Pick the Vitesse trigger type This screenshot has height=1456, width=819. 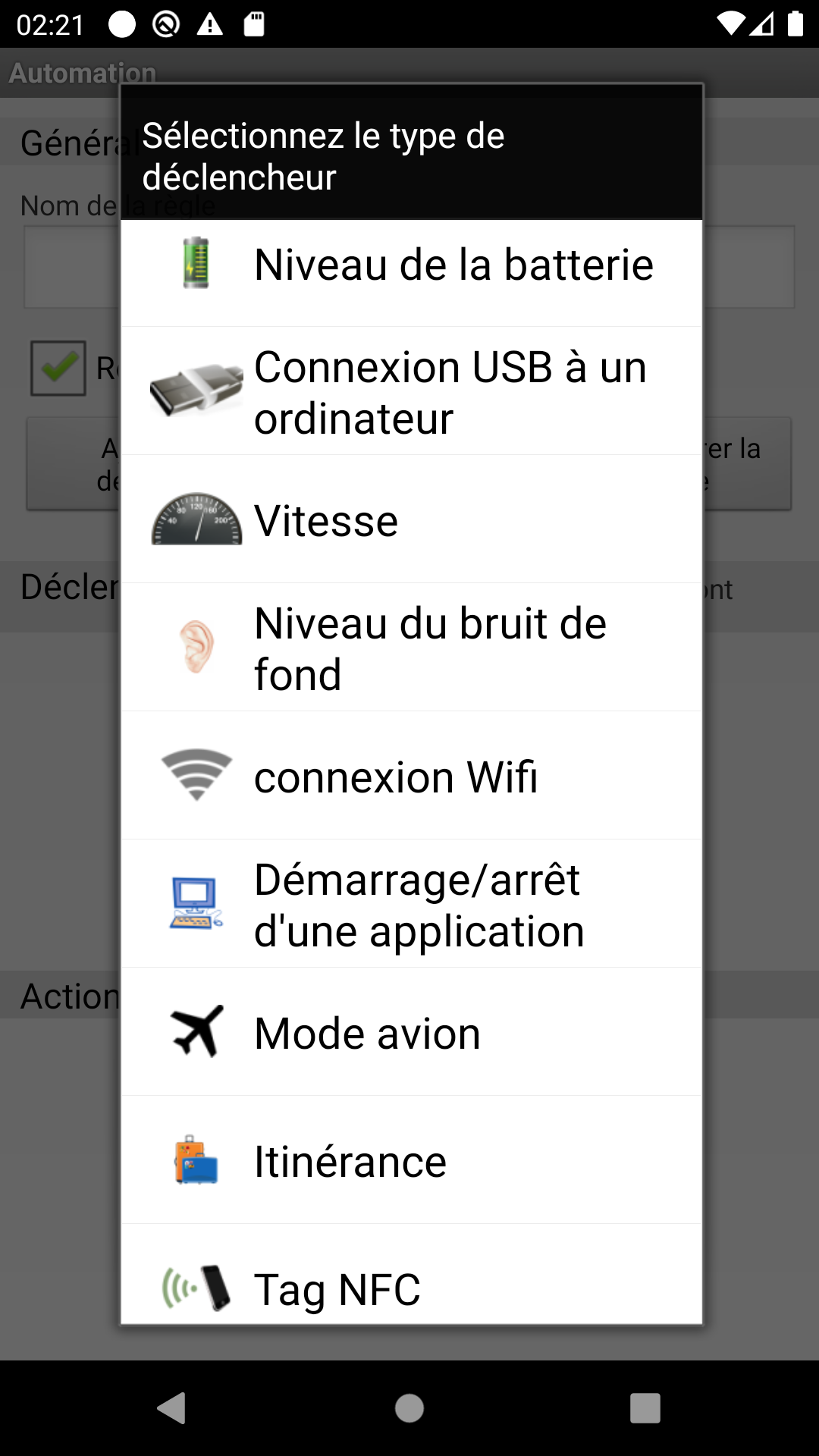tap(411, 520)
